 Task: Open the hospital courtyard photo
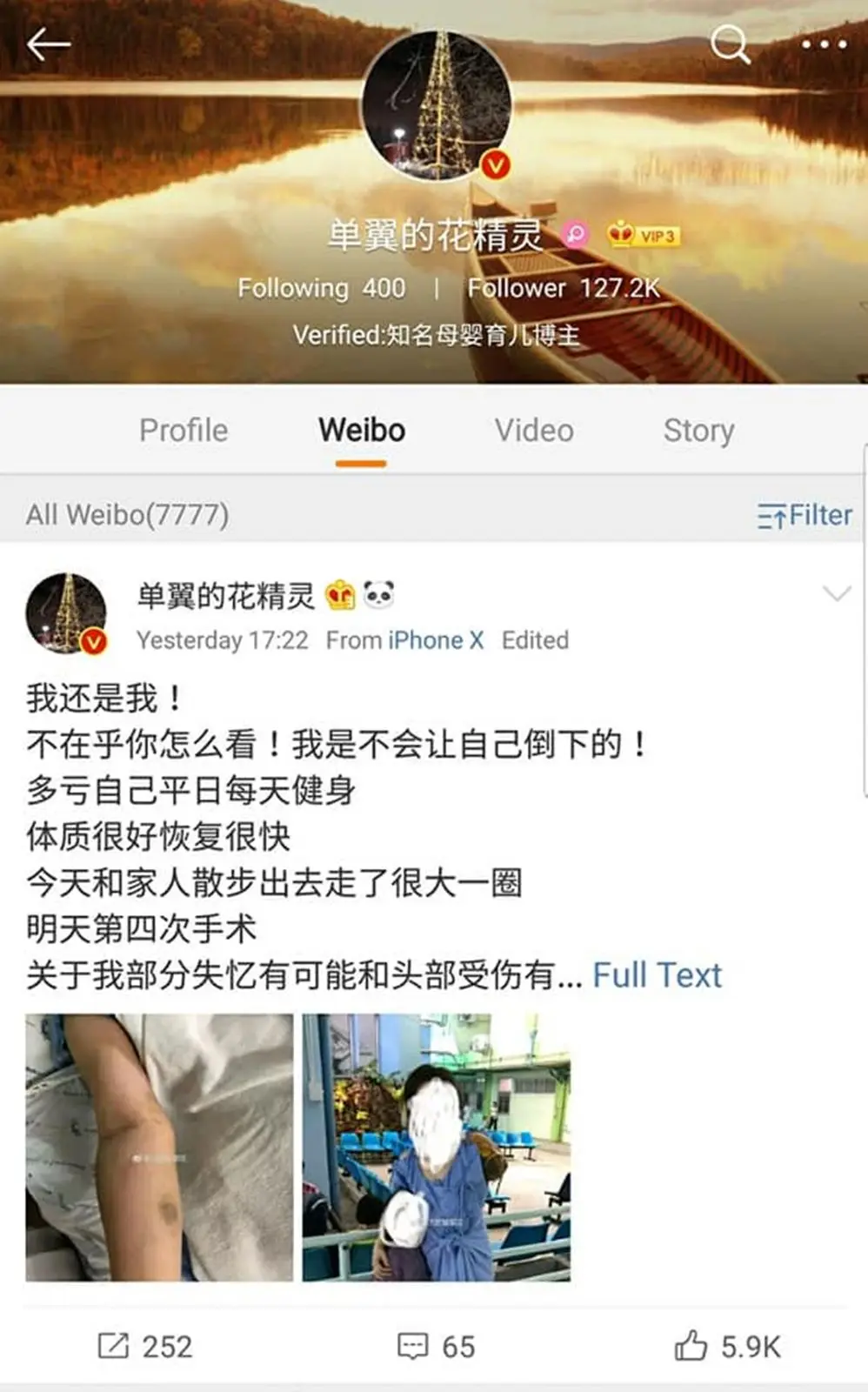[436, 1147]
